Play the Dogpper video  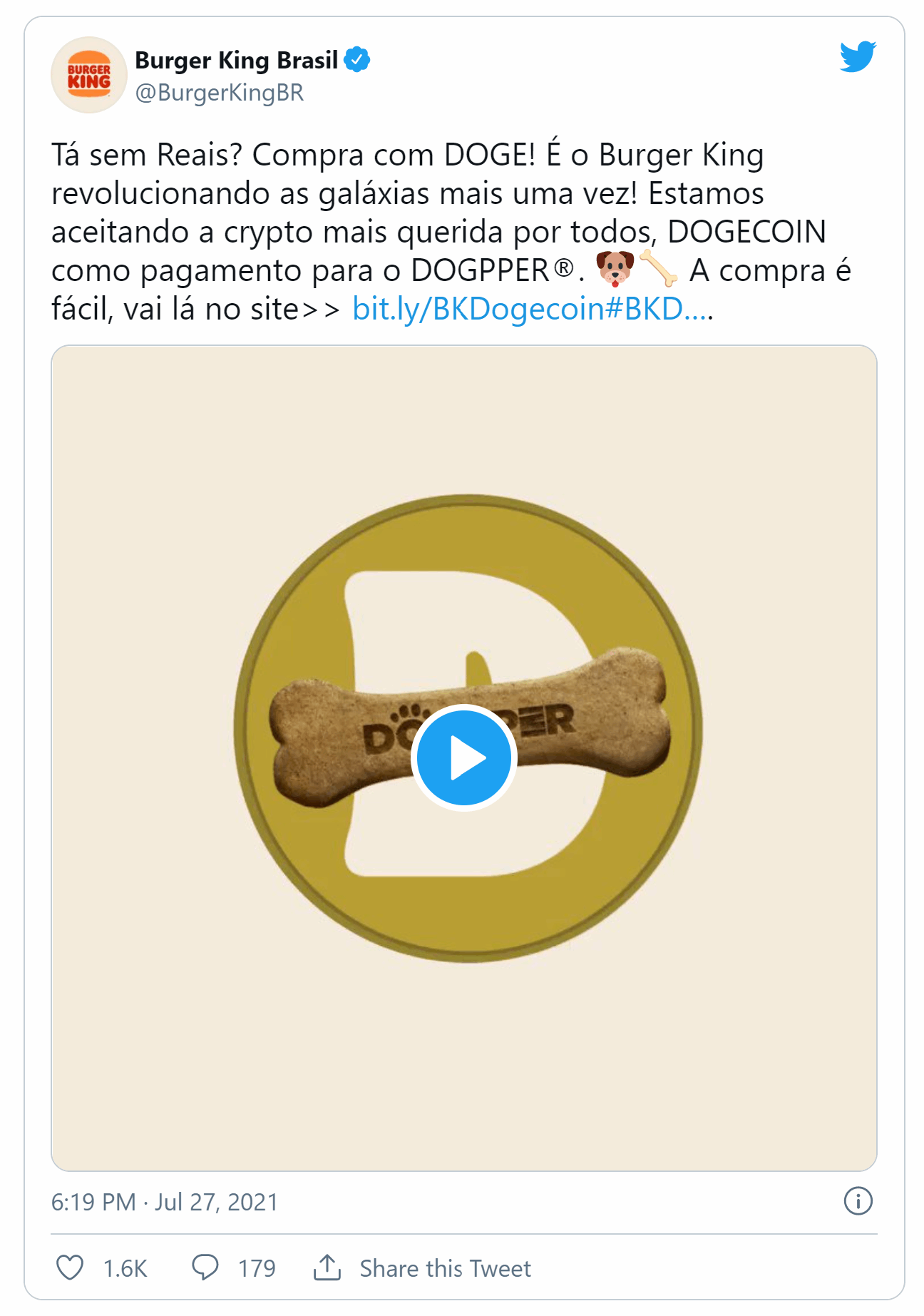click(x=463, y=758)
